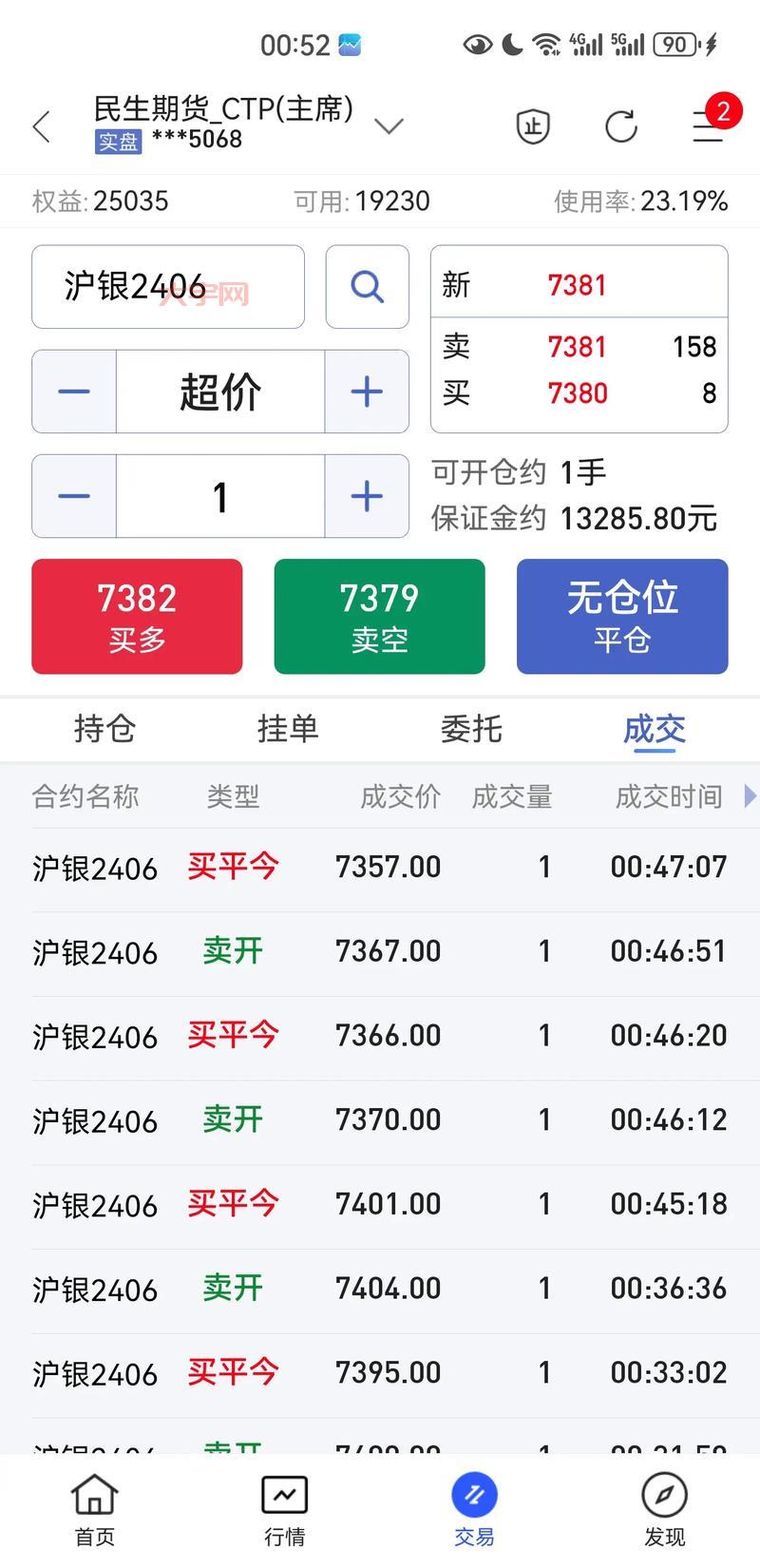Expand the account selector dropdown arrow
This screenshot has height=1568, width=760.
click(389, 124)
